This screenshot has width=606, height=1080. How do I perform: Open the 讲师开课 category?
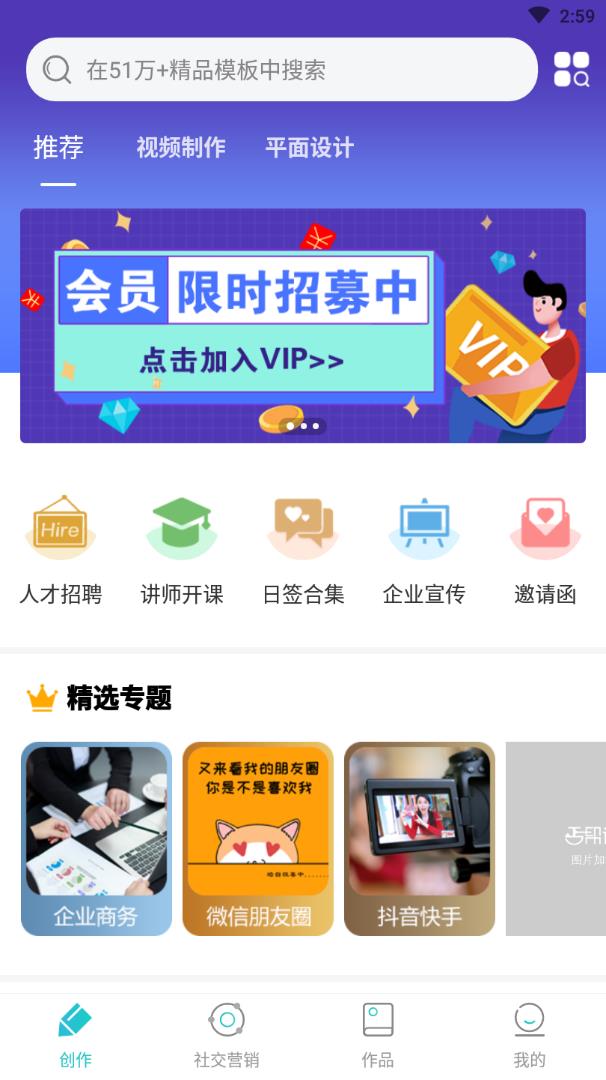(x=182, y=550)
